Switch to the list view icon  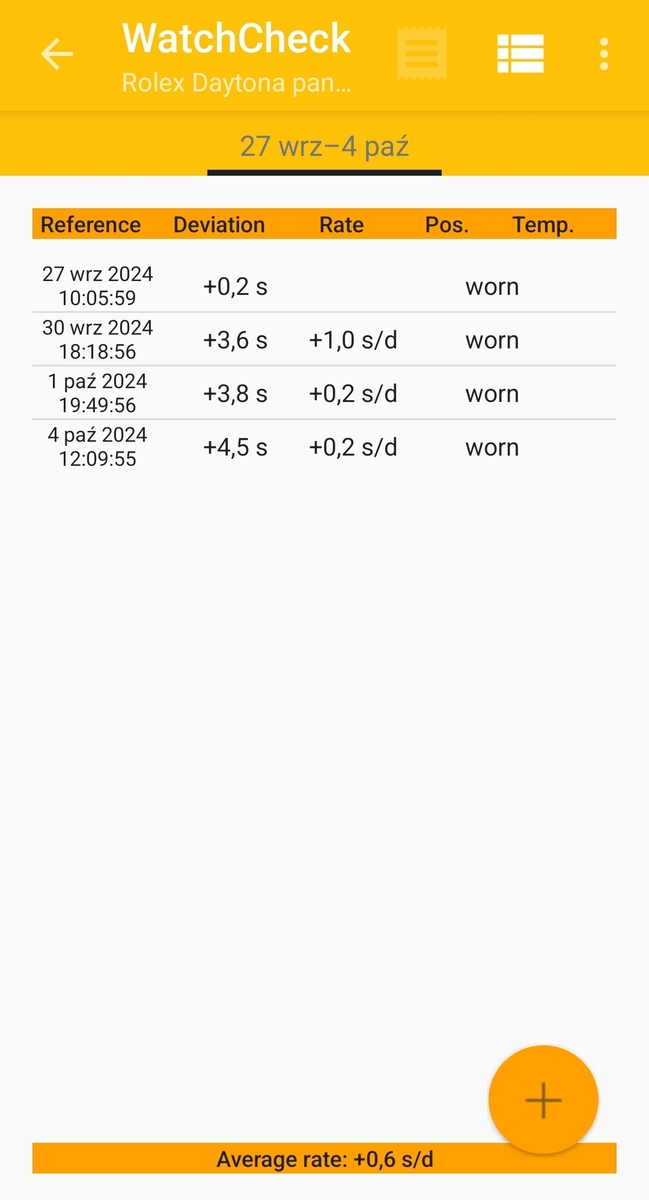pos(520,54)
